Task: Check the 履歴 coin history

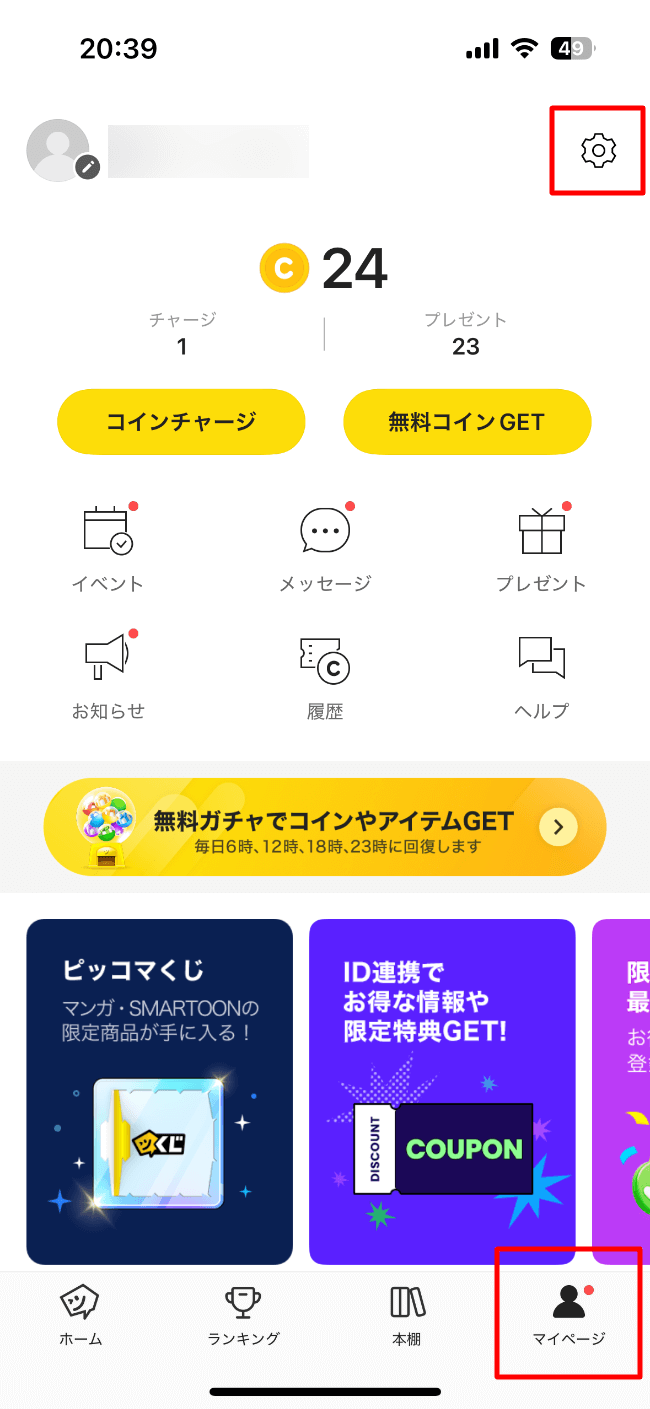Action: [x=325, y=675]
